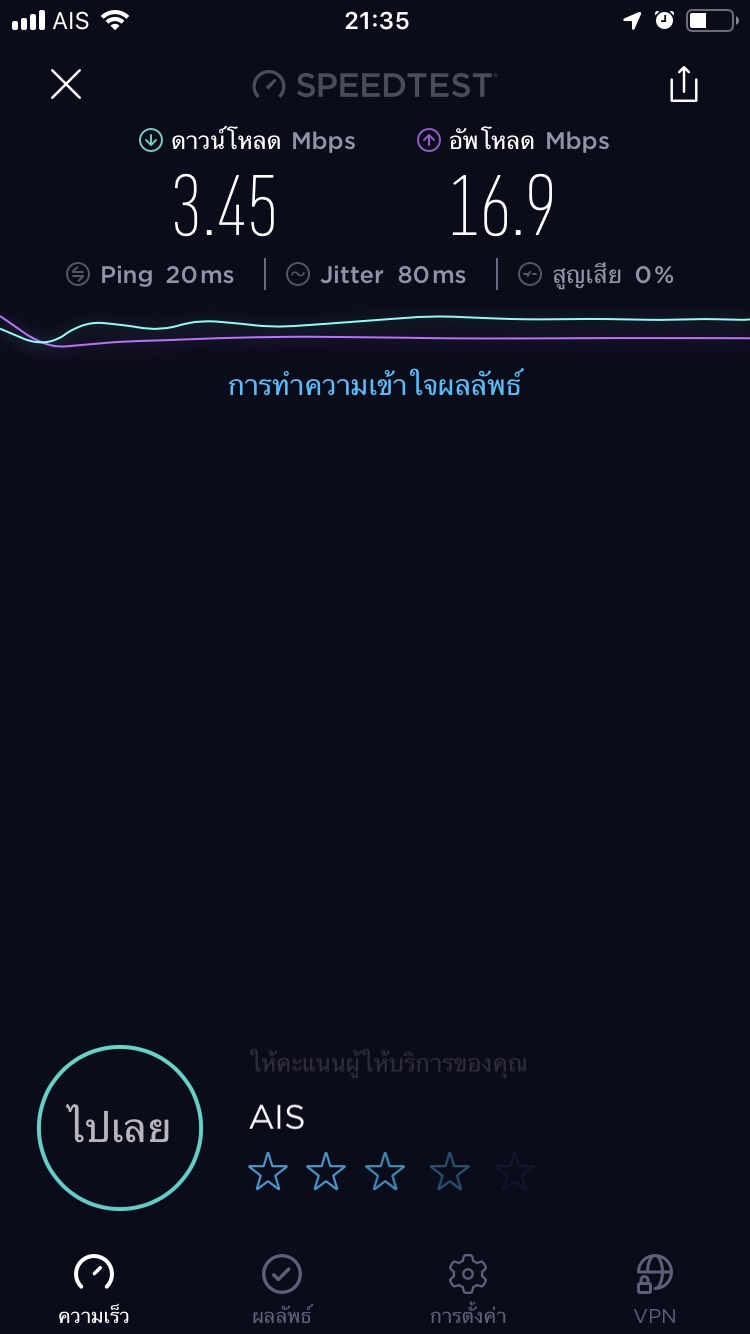Share the speed test result
The image size is (750, 1334).
click(684, 84)
